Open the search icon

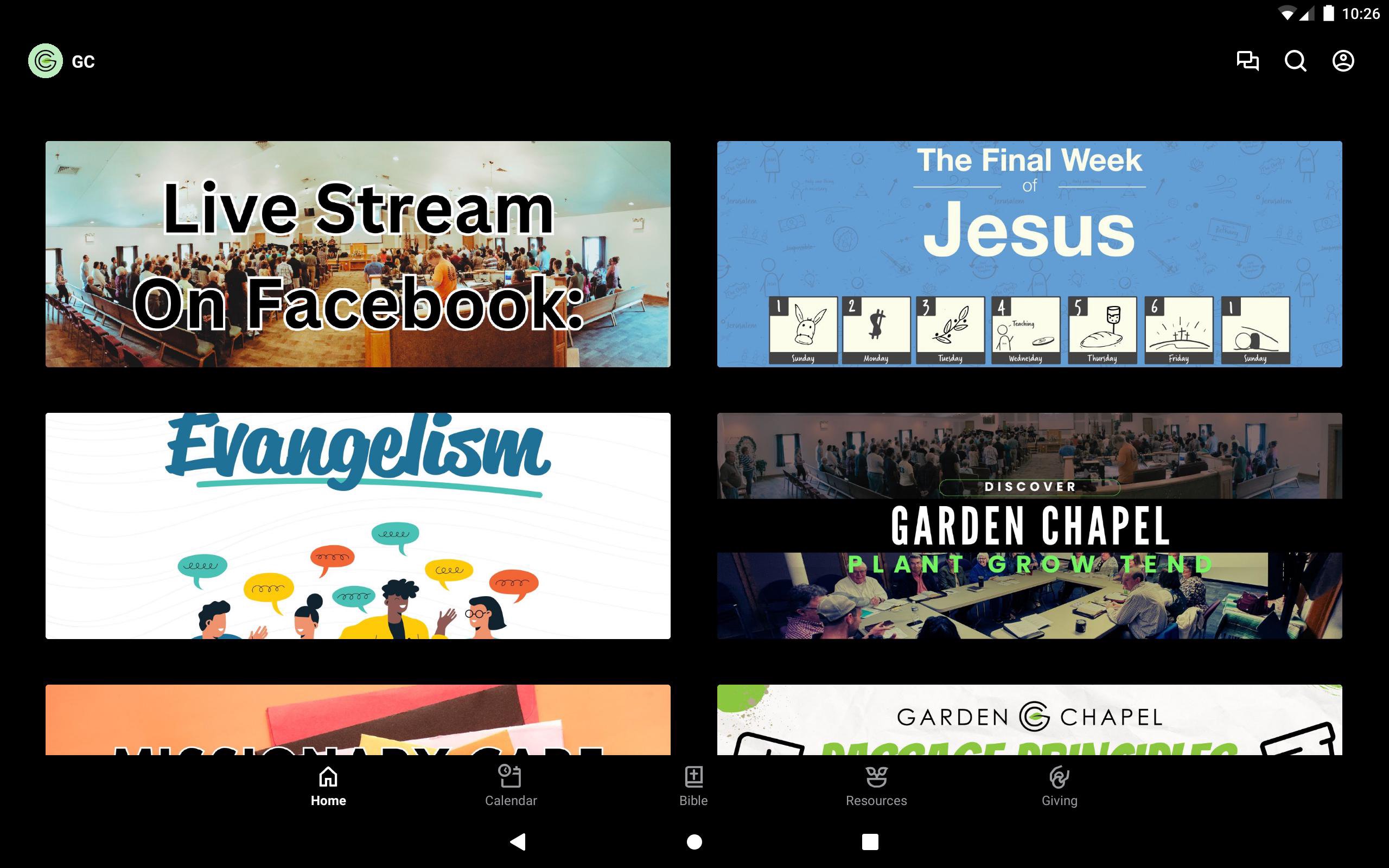pos(1295,61)
